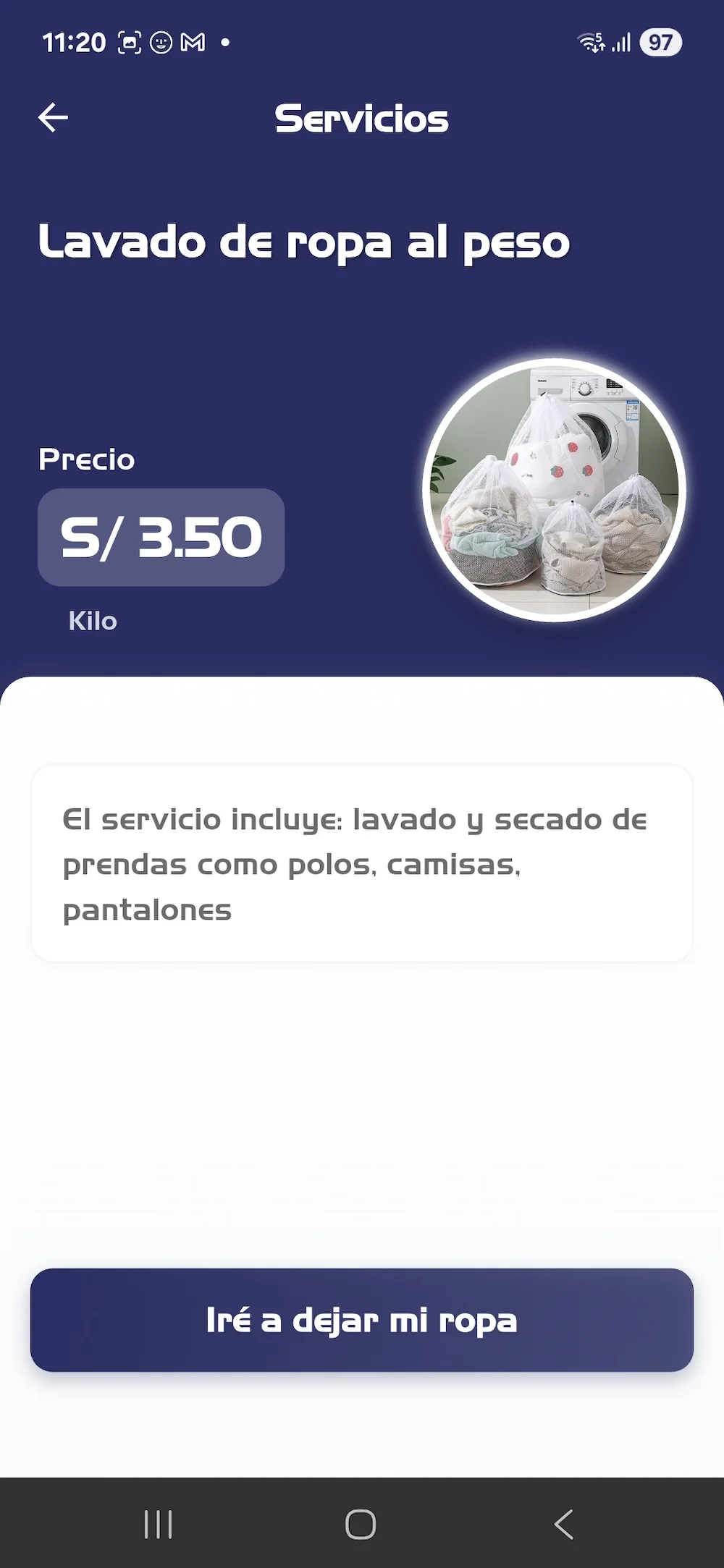Tap the 97 battery indicator
The width and height of the screenshot is (724, 1568).
(x=660, y=41)
